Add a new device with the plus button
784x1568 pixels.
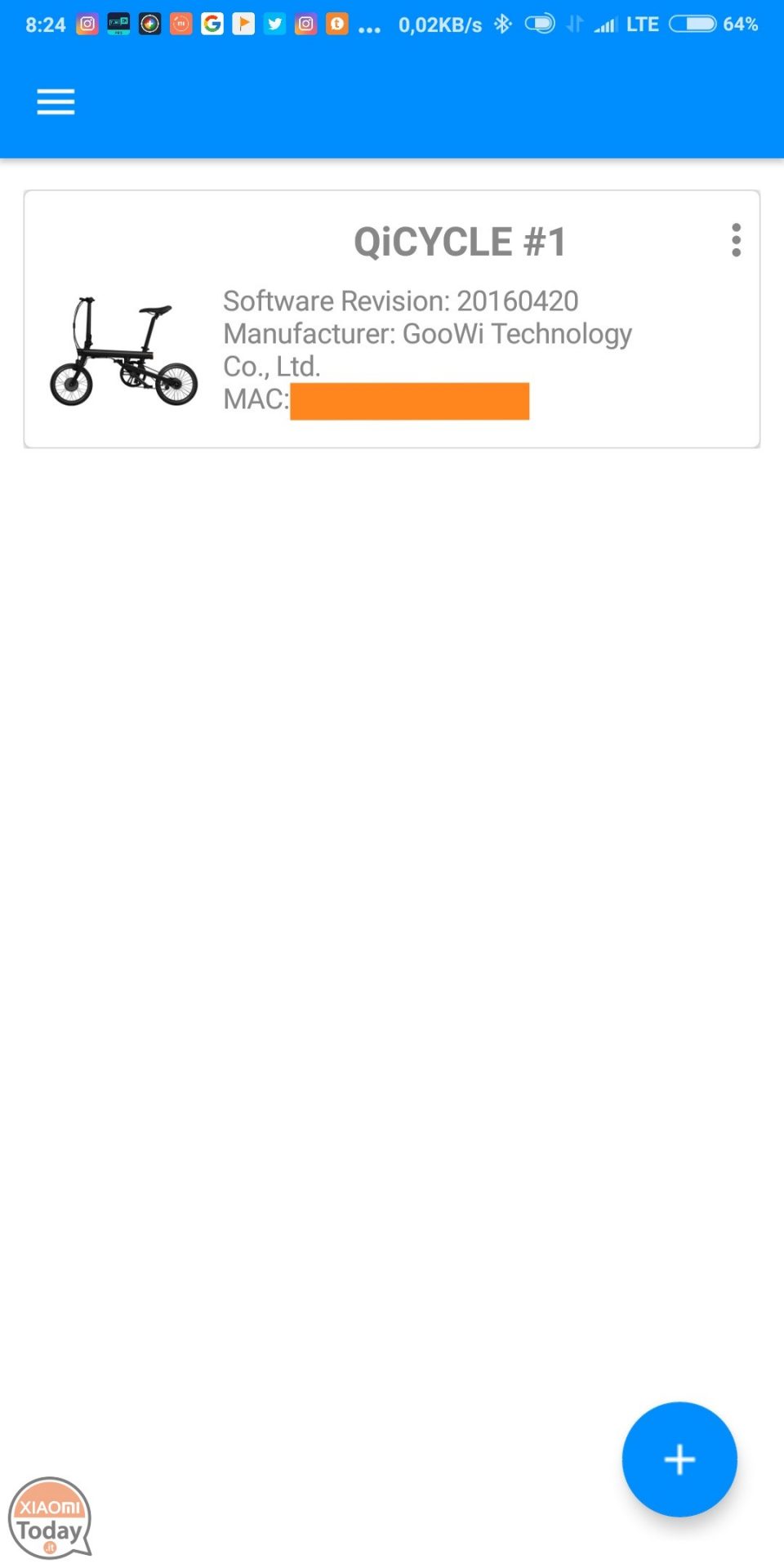[679, 1459]
